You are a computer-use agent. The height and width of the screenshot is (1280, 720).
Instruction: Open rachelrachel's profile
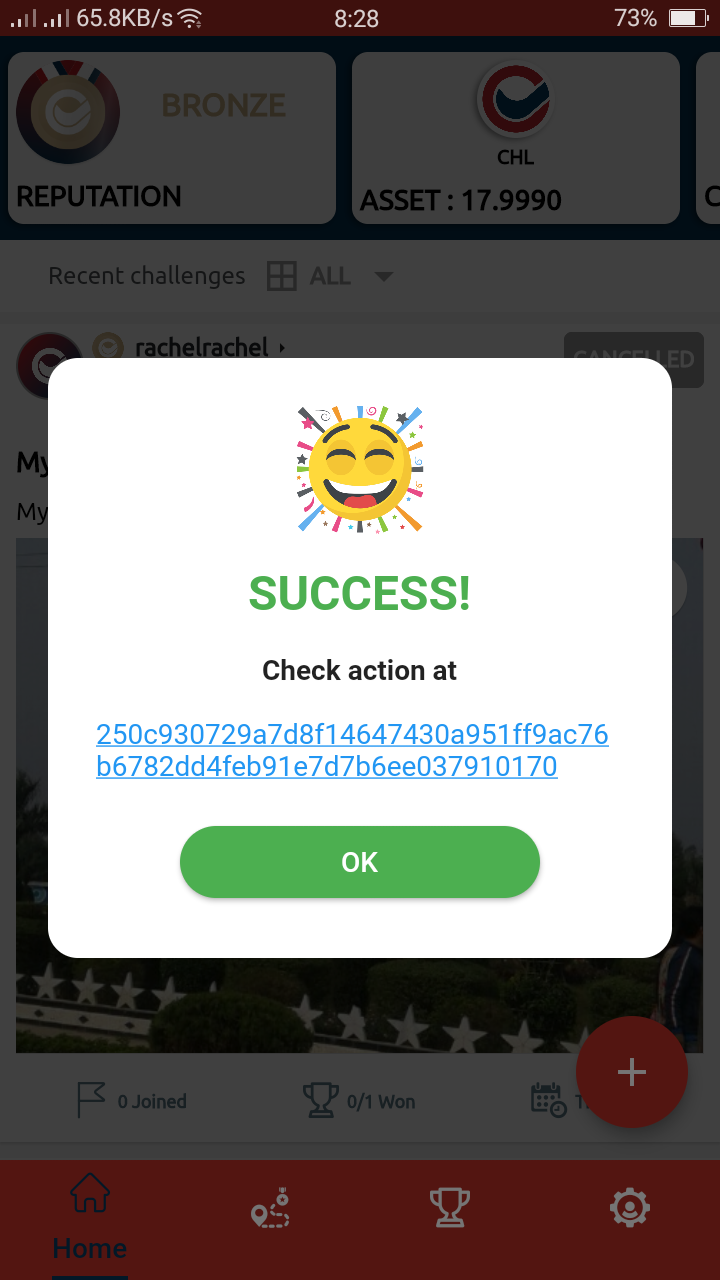tap(202, 348)
